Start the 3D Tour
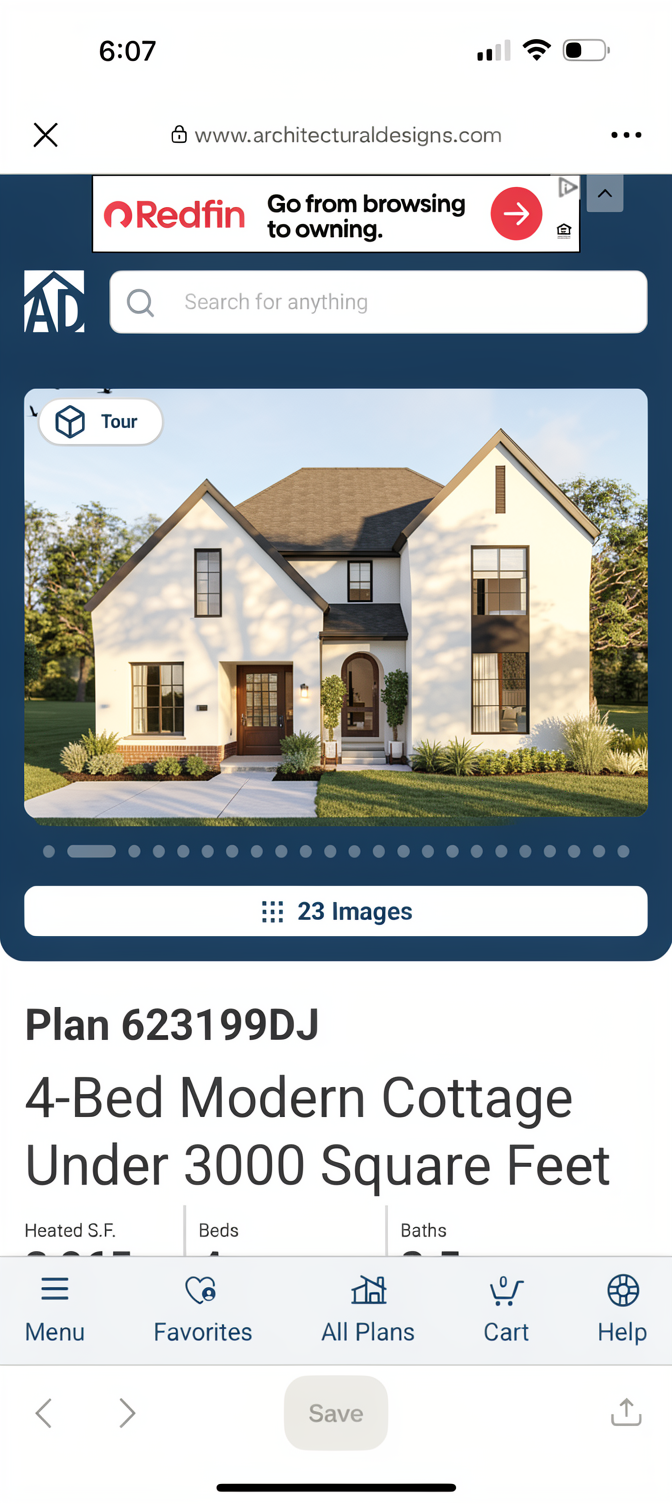 point(100,422)
